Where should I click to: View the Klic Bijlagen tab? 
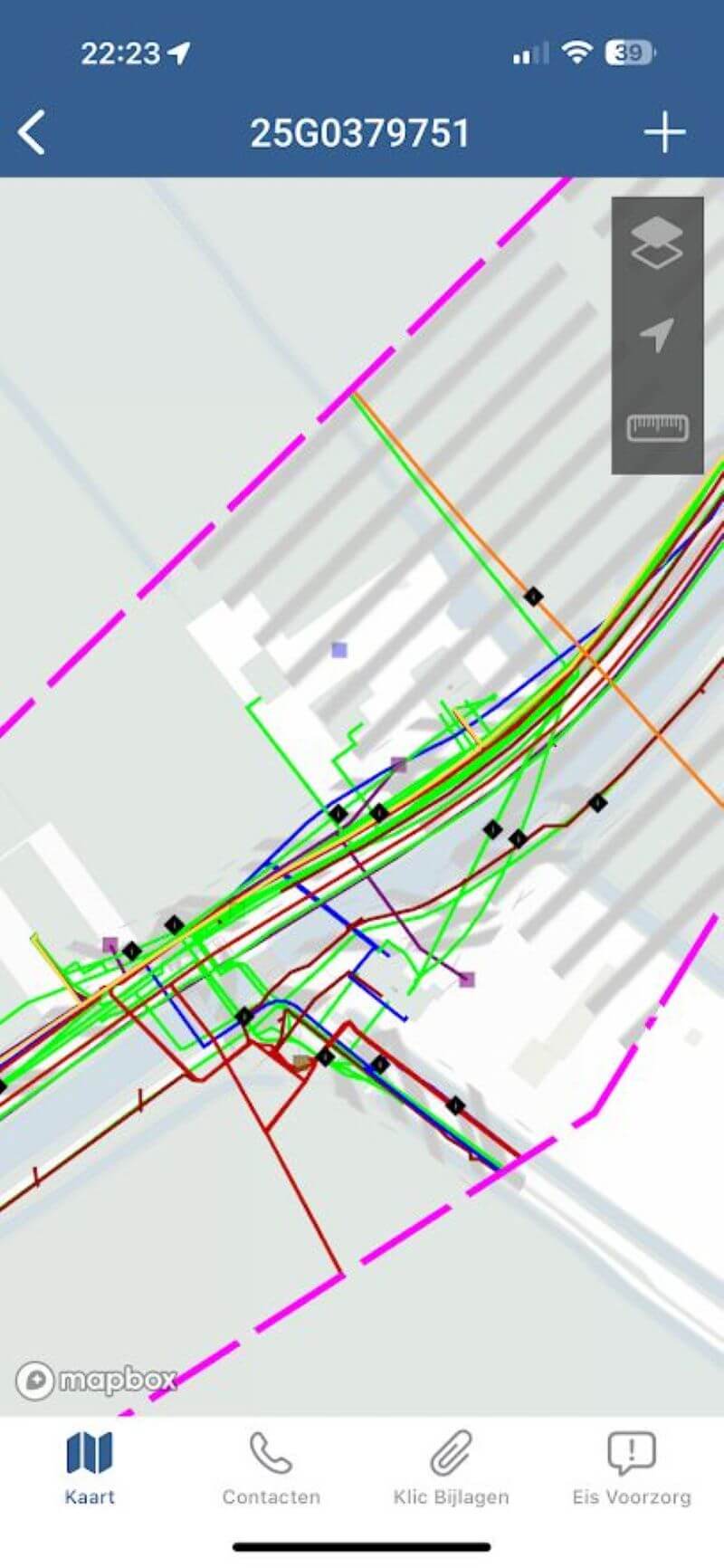click(x=451, y=1468)
